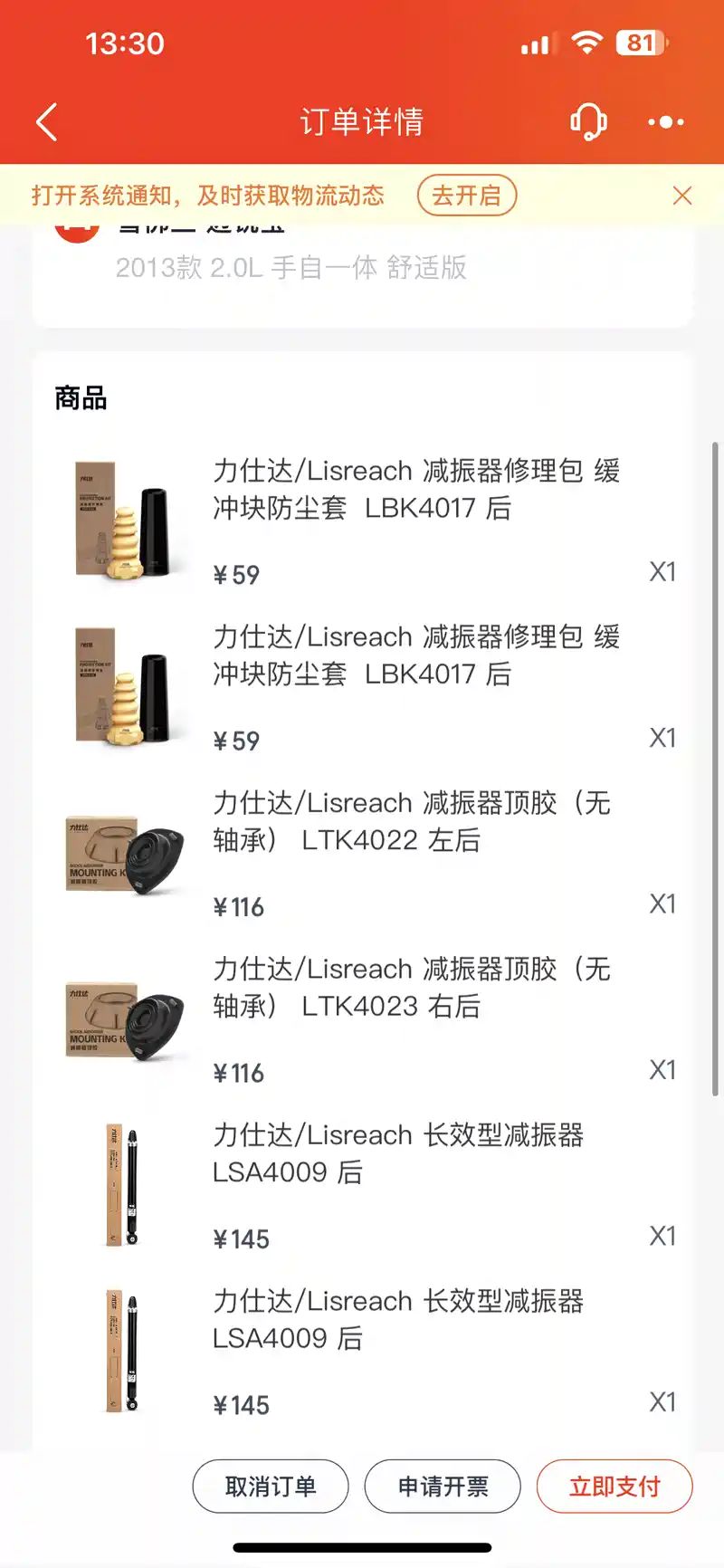The height and width of the screenshot is (1568, 724).
Task: Open the three-dot more options menu
Action: coord(666,122)
